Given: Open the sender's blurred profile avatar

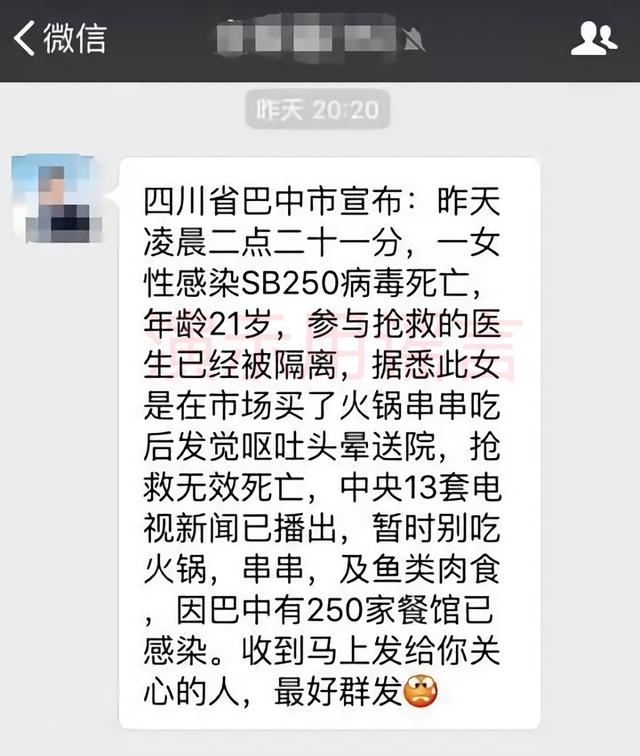Looking at the screenshot, I should point(52,199).
